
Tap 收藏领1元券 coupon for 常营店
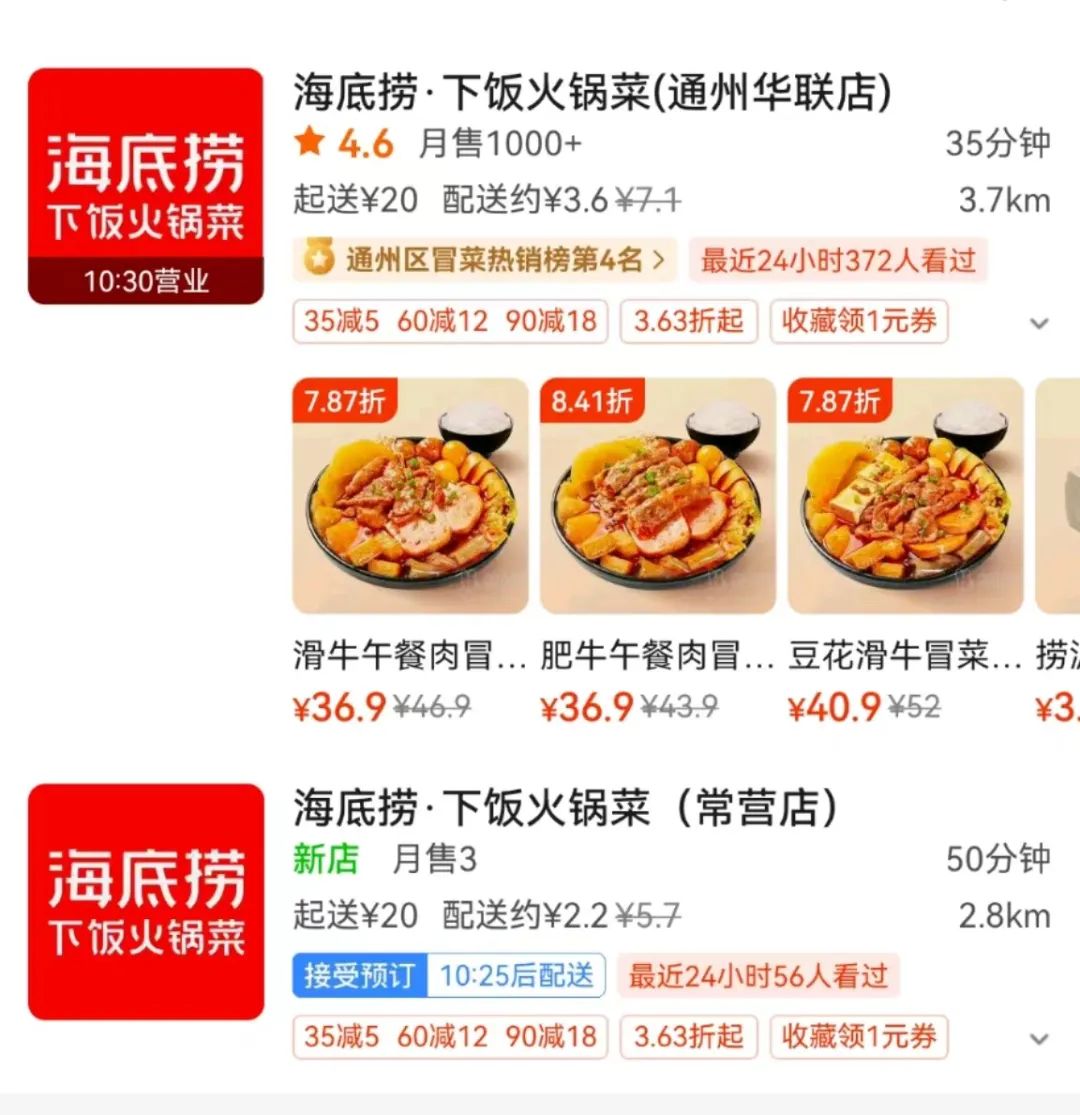(859, 1037)
